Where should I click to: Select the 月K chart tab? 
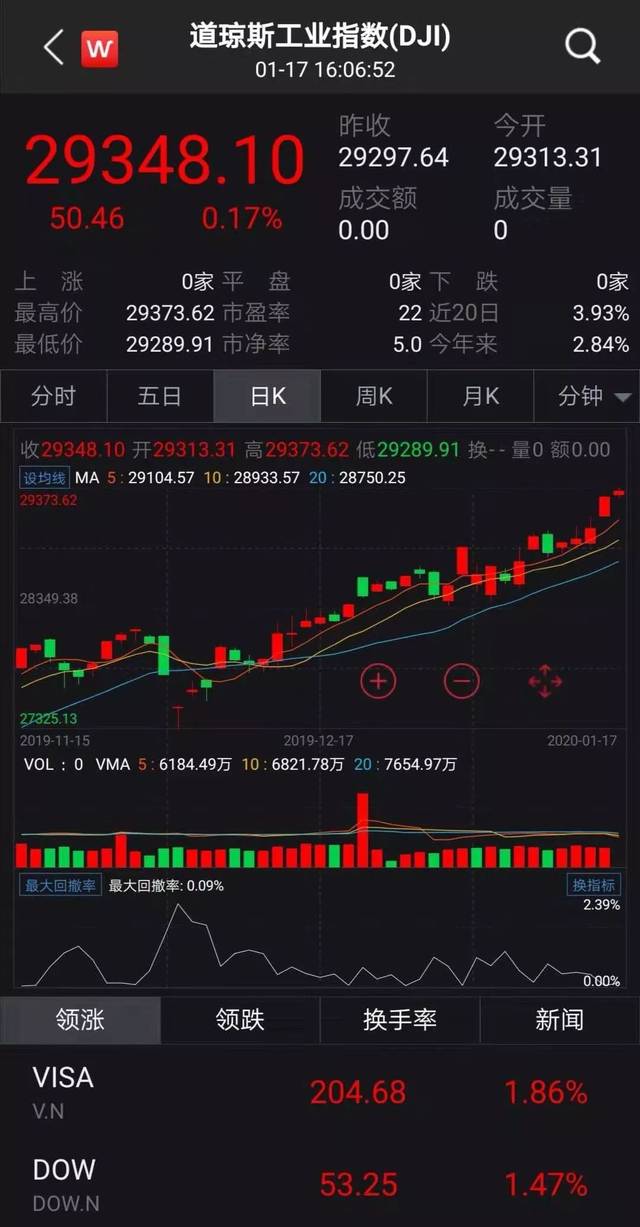point(481,396)
